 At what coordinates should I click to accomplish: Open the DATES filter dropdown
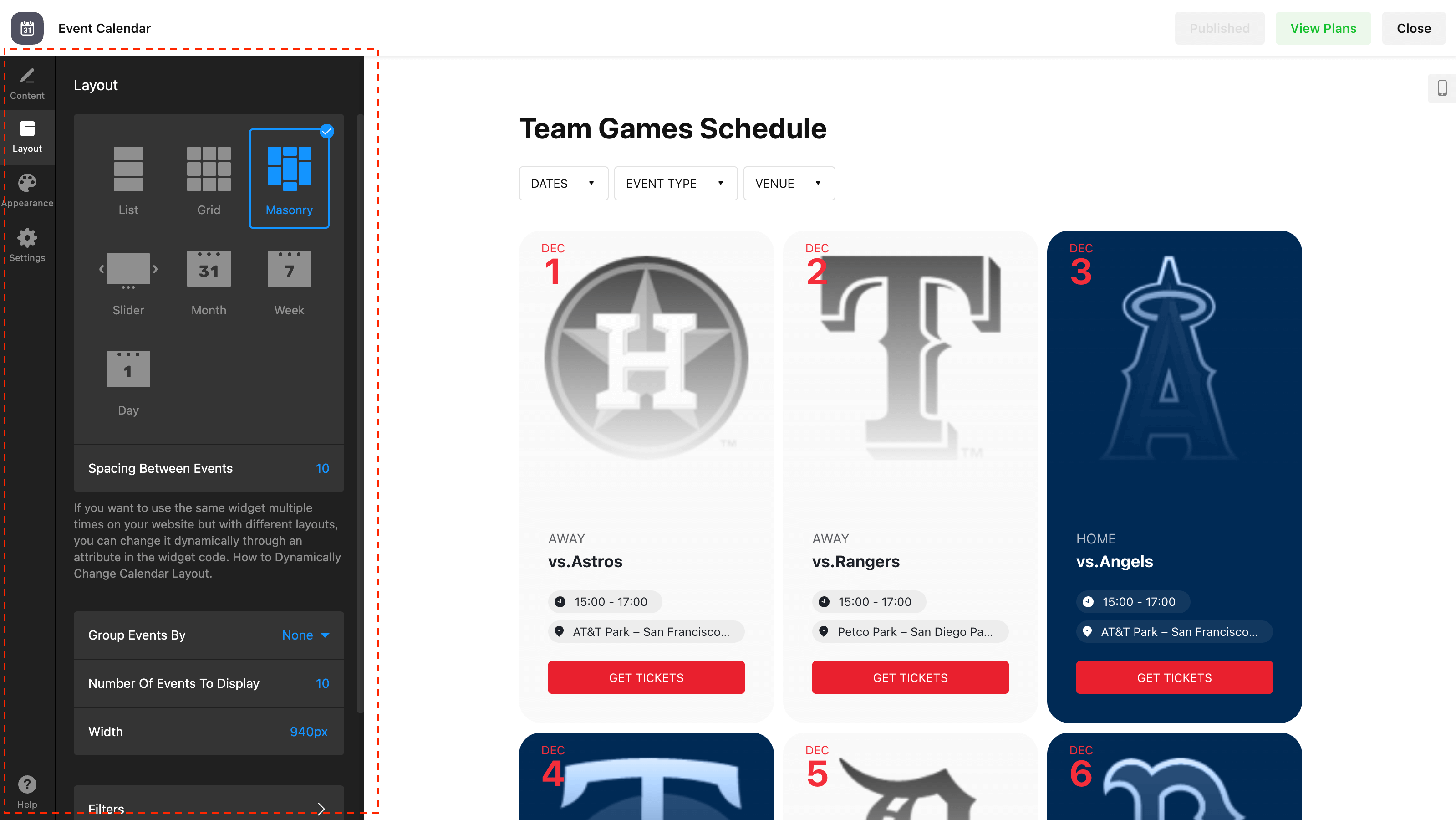click(563, 183)
